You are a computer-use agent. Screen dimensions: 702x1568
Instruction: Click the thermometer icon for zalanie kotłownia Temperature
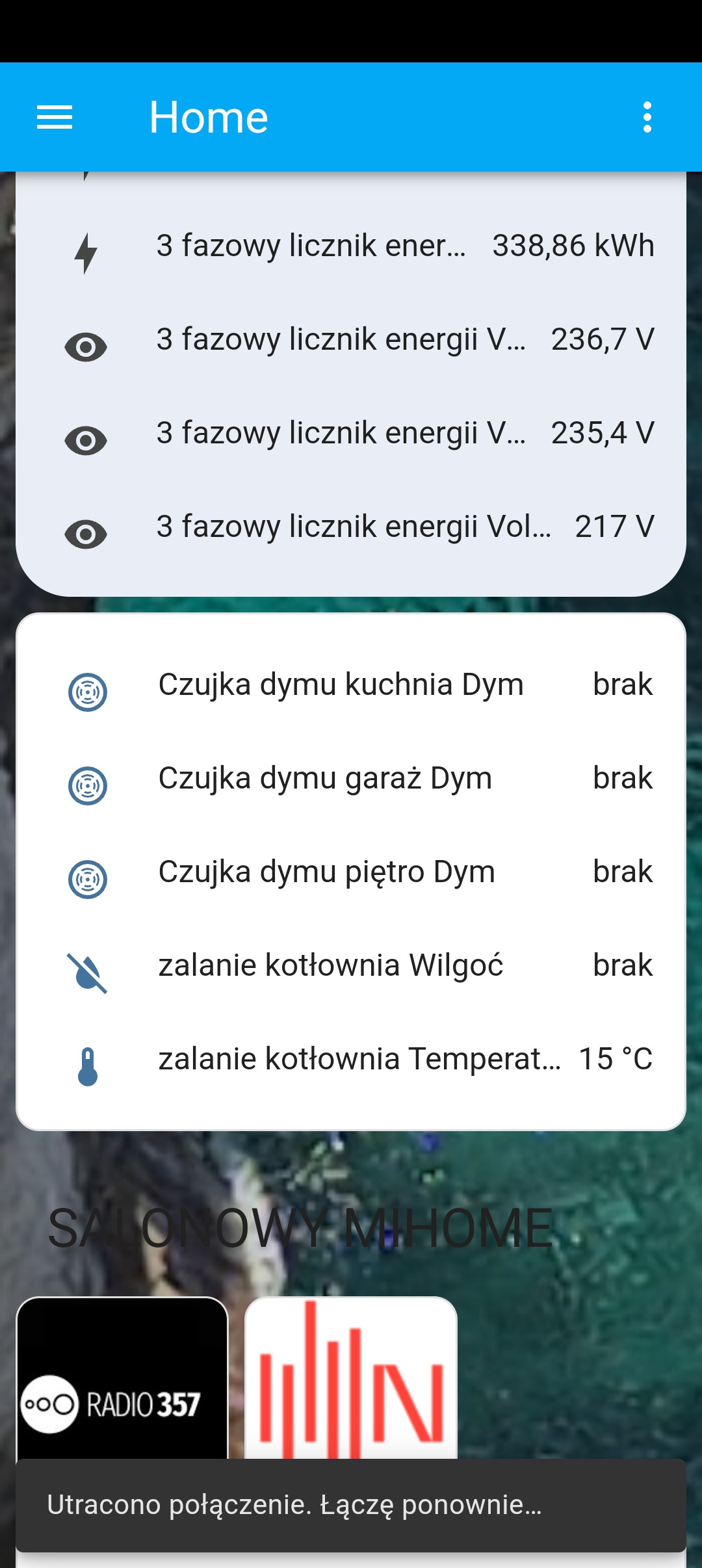pyautogui.click(x=86, y=1059)
